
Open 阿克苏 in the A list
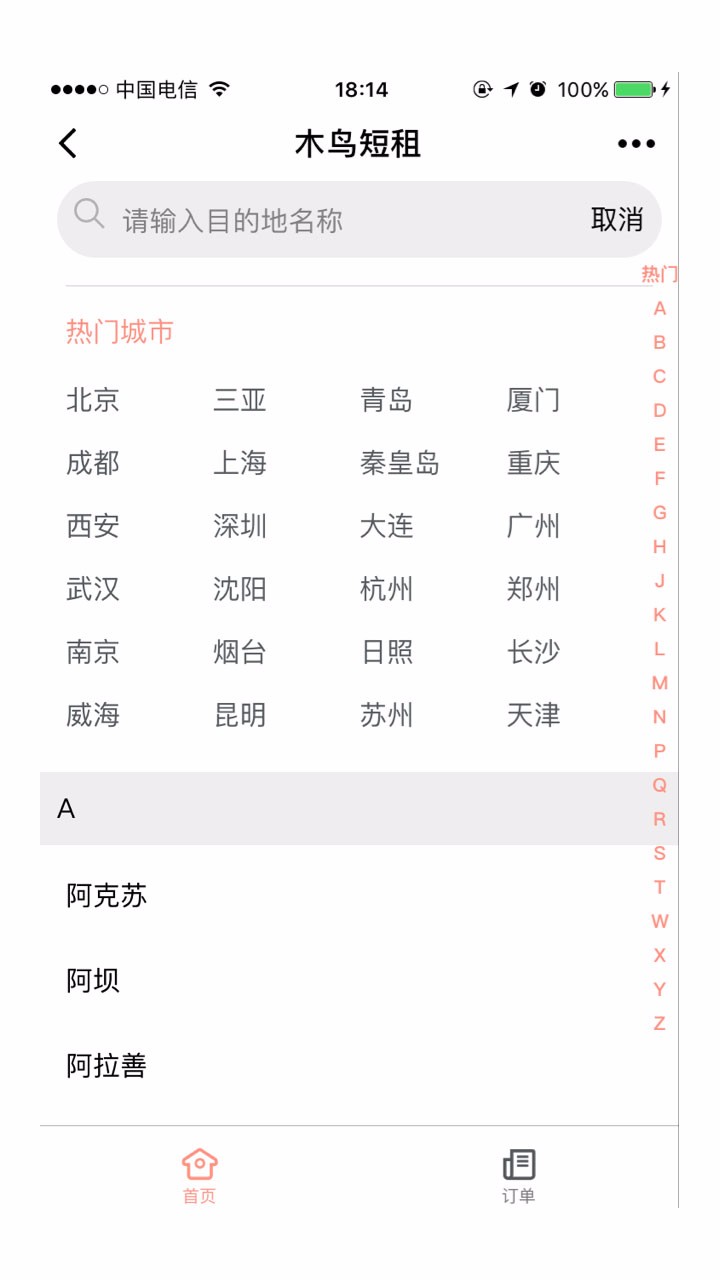tap(107, 896)
